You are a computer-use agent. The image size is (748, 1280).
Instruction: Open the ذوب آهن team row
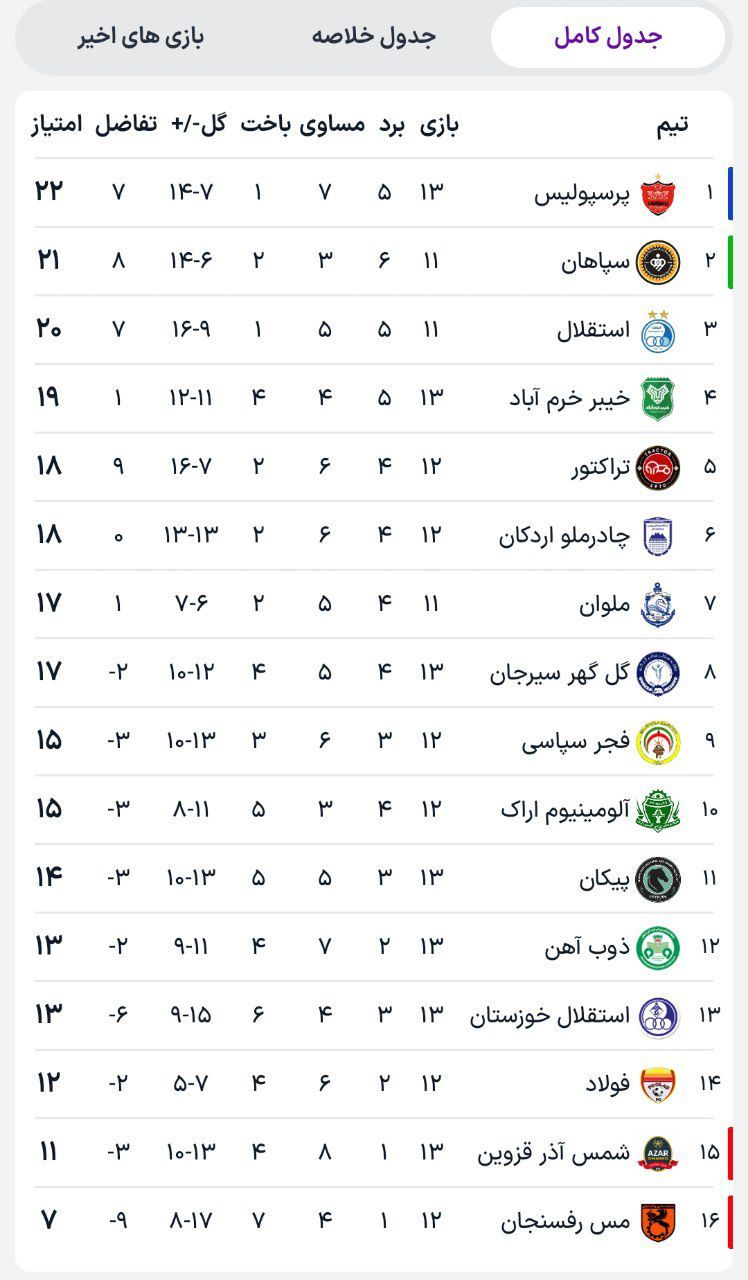(374, 946)
